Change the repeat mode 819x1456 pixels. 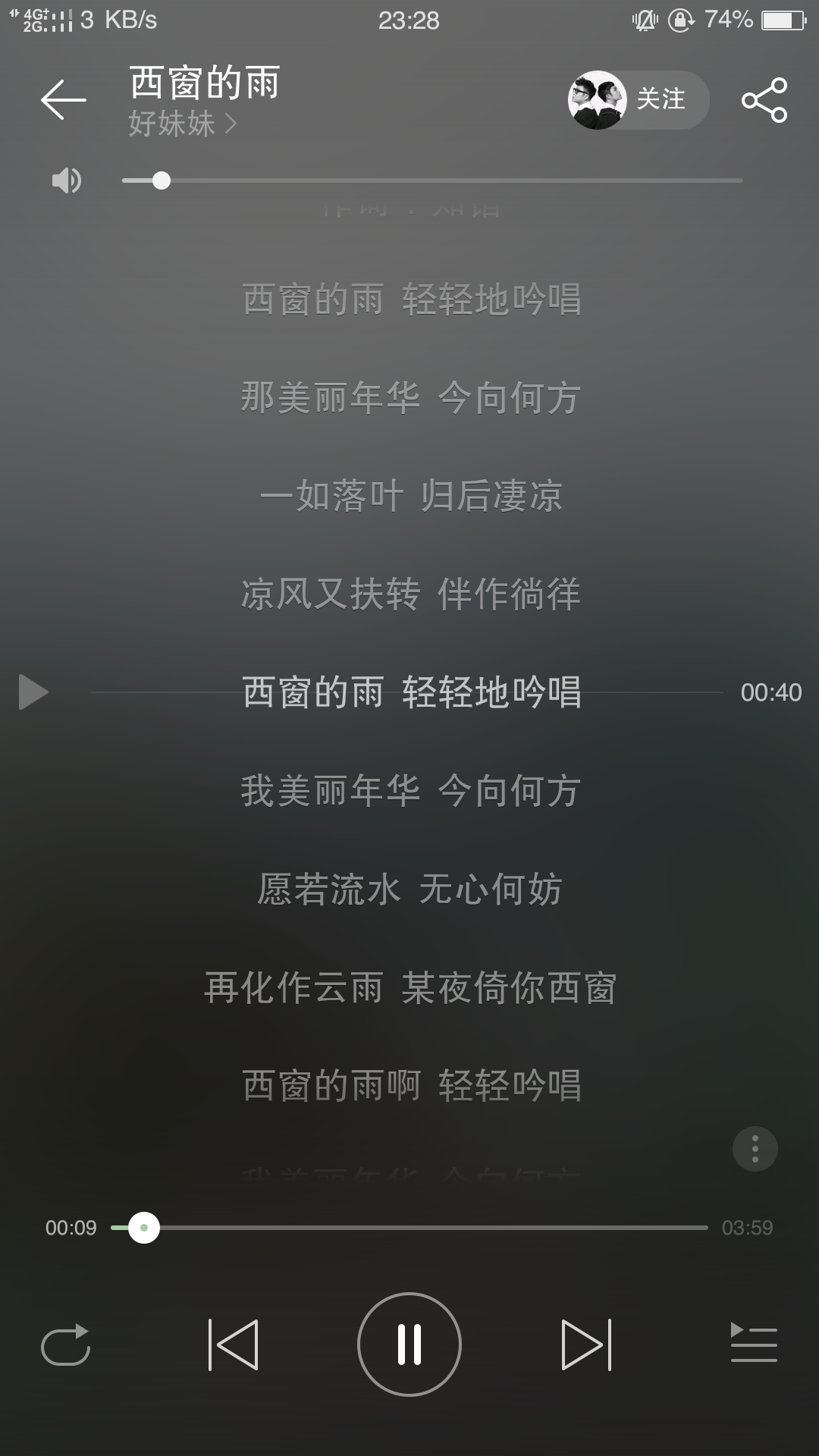(x=66, y=1345)
